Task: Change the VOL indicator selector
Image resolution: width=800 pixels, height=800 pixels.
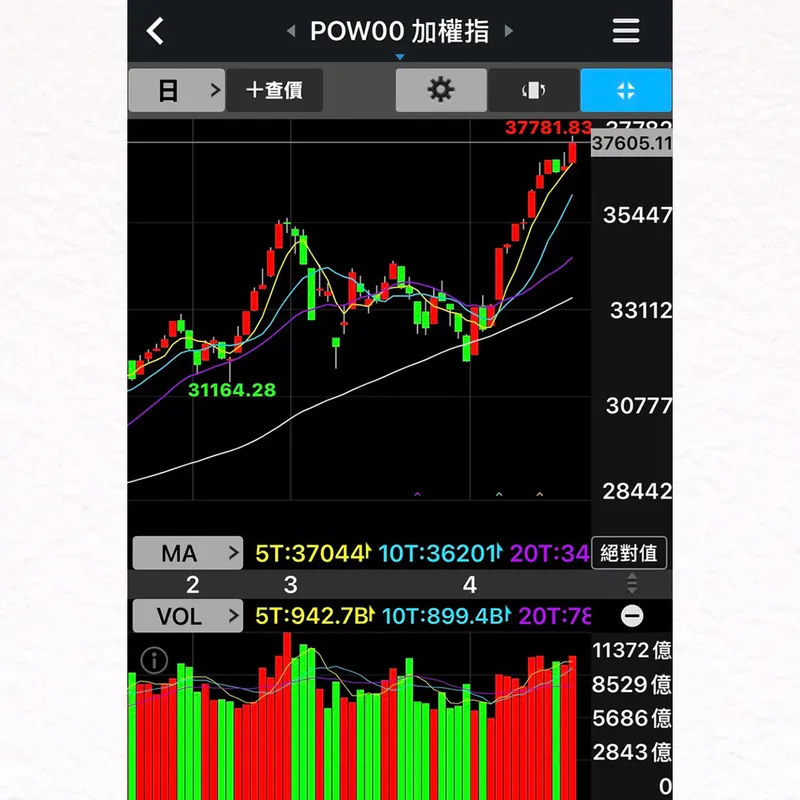Action: [188, 616]
